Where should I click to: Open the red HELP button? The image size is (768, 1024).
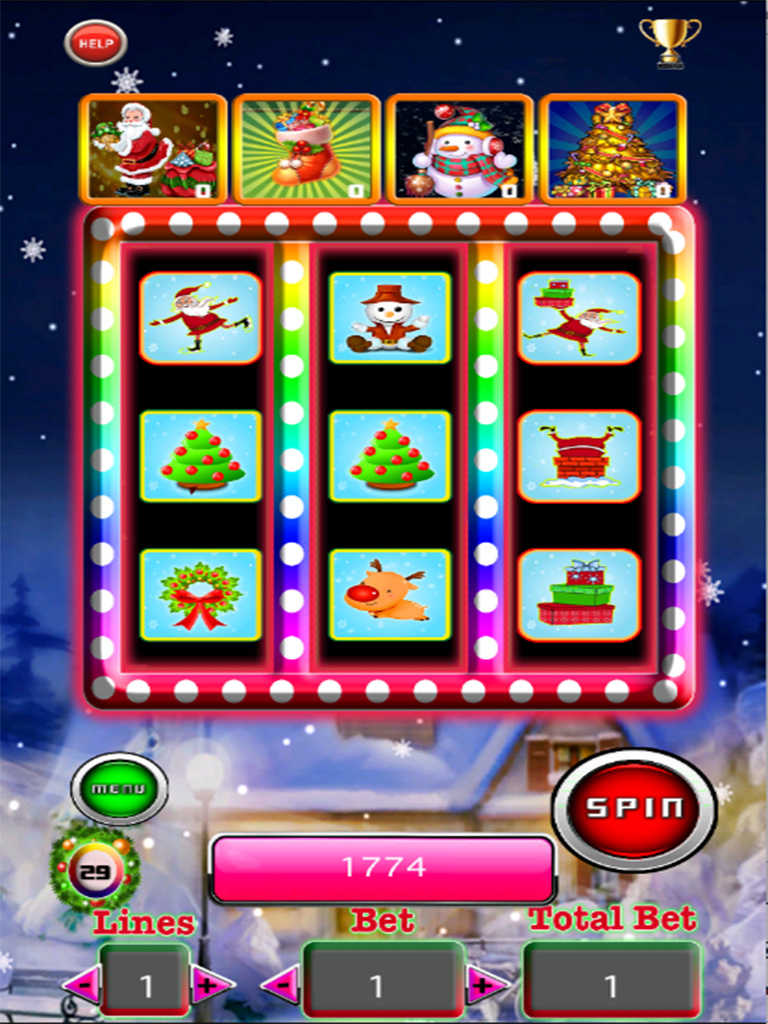tap(96, 43)
